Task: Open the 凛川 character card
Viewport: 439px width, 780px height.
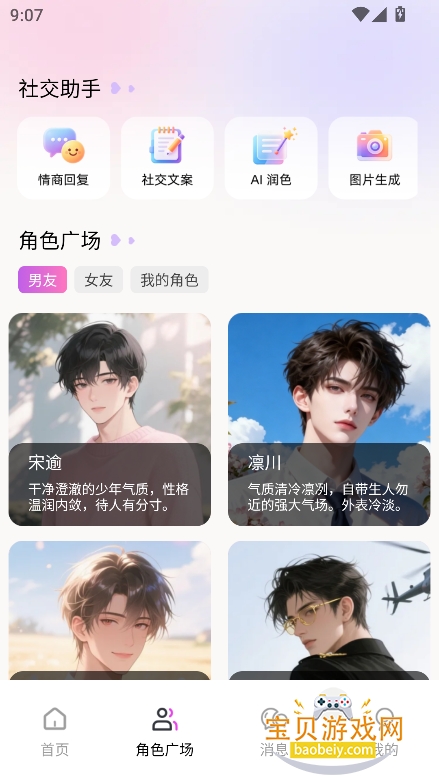Action: tap(329, 419)
